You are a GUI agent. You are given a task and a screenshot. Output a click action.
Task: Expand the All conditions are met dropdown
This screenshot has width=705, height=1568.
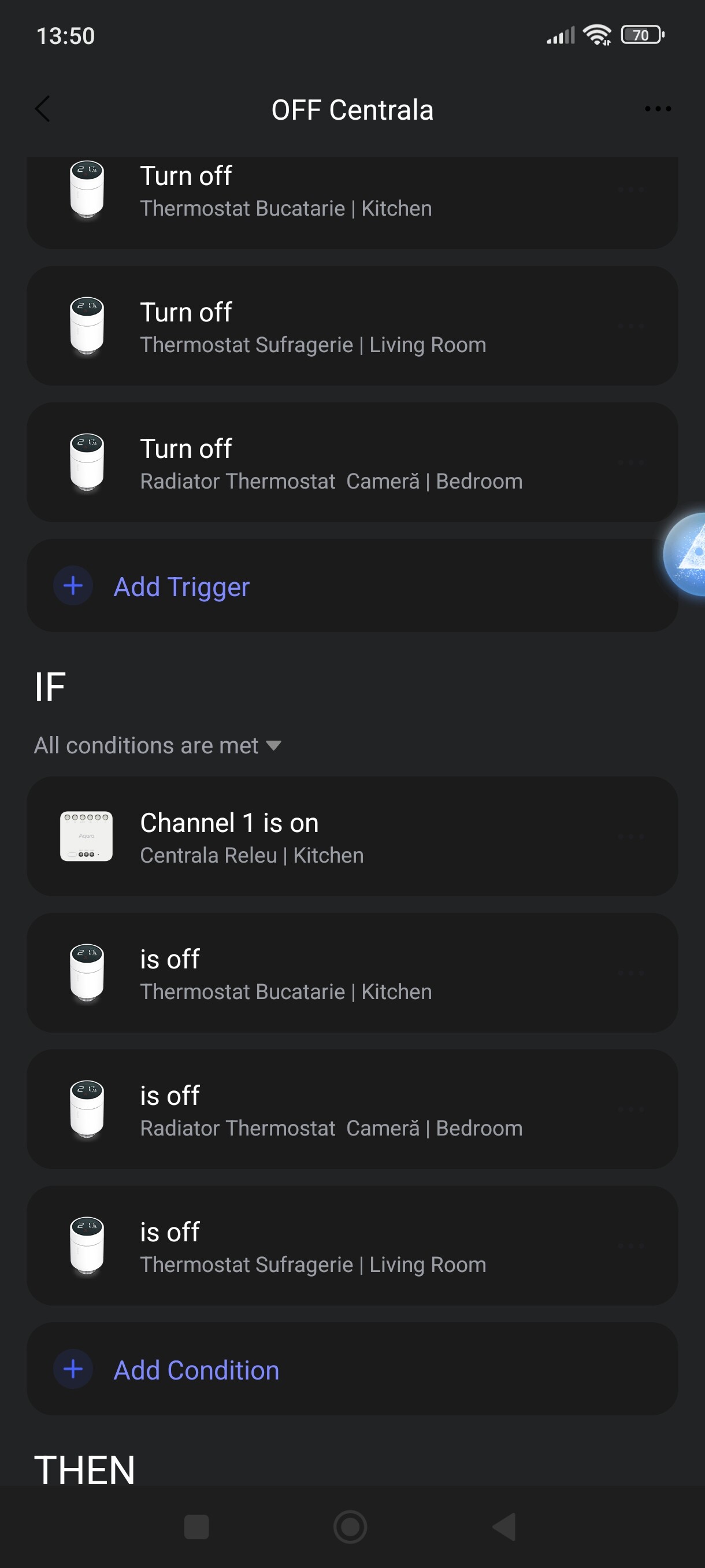tap(157, 746)
